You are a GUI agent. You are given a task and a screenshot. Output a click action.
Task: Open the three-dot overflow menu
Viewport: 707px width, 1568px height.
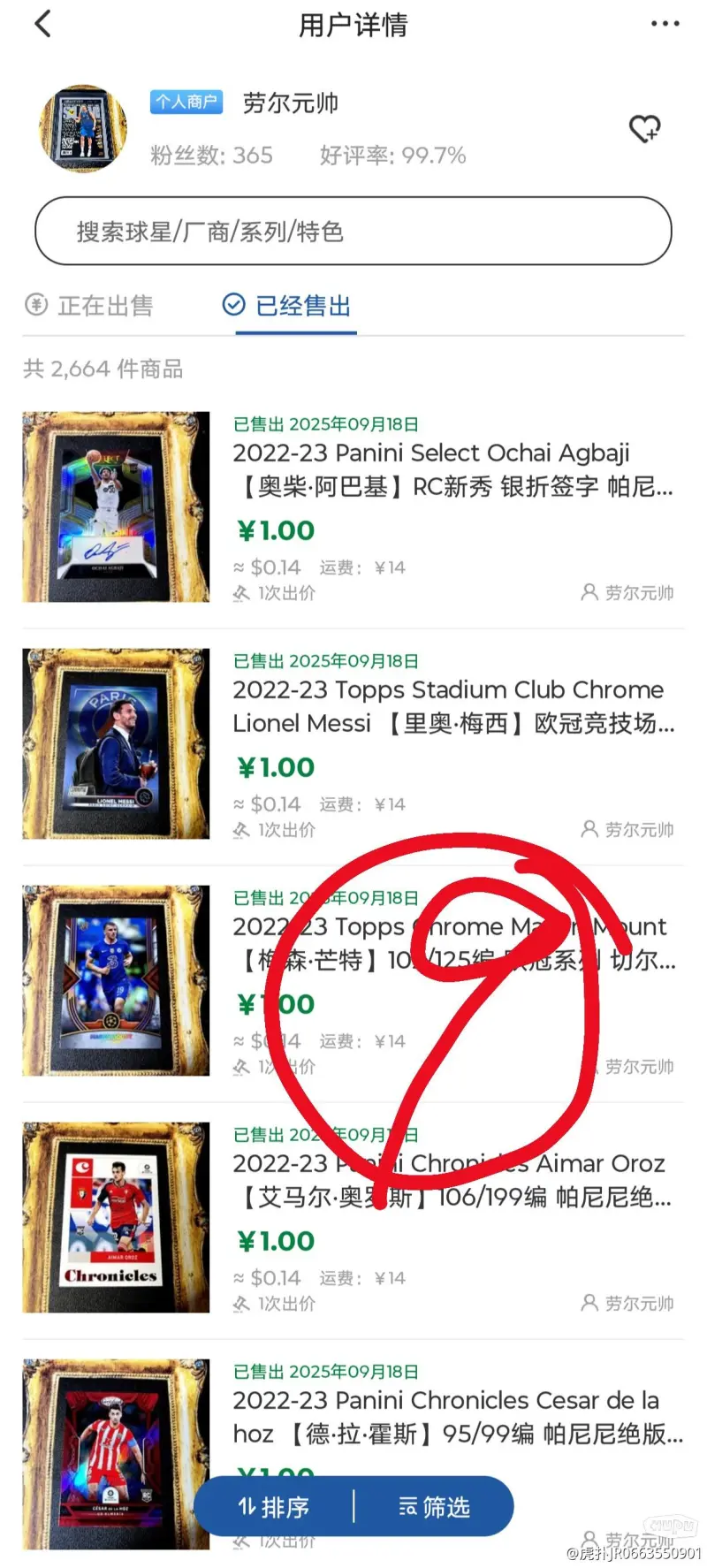pyautogui.click(x=665, y=24)
